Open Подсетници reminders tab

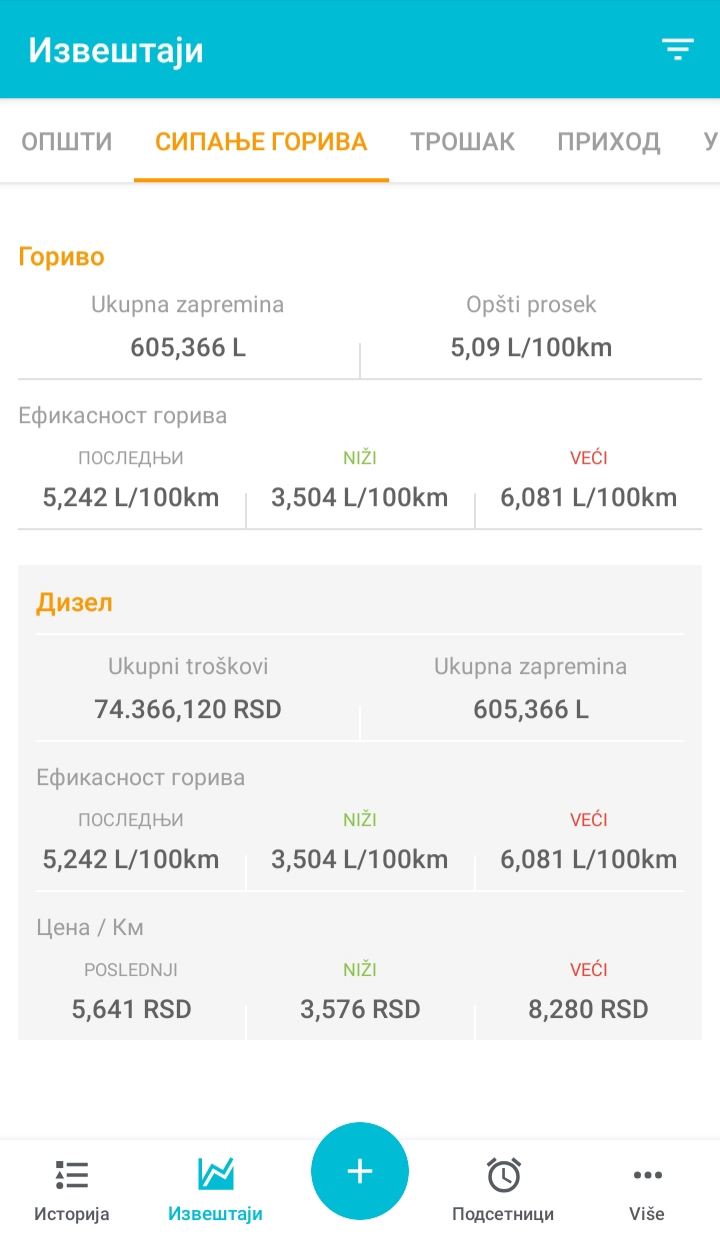point(503,1190)
